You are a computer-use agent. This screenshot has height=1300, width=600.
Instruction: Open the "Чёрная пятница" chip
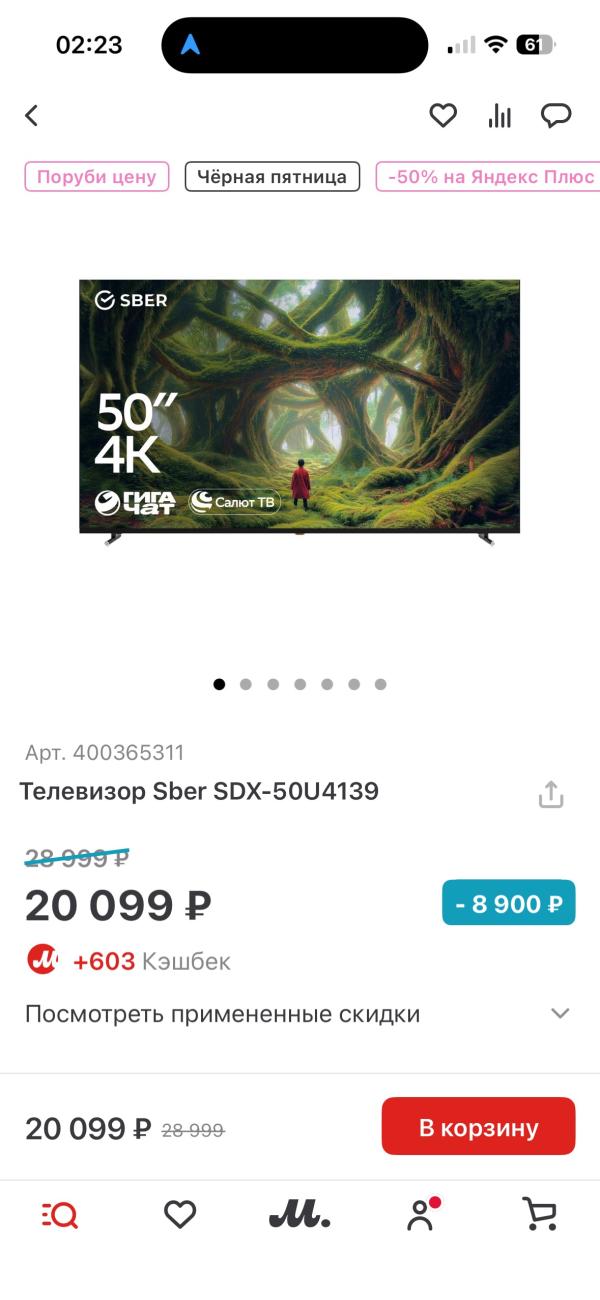(272, 177)
